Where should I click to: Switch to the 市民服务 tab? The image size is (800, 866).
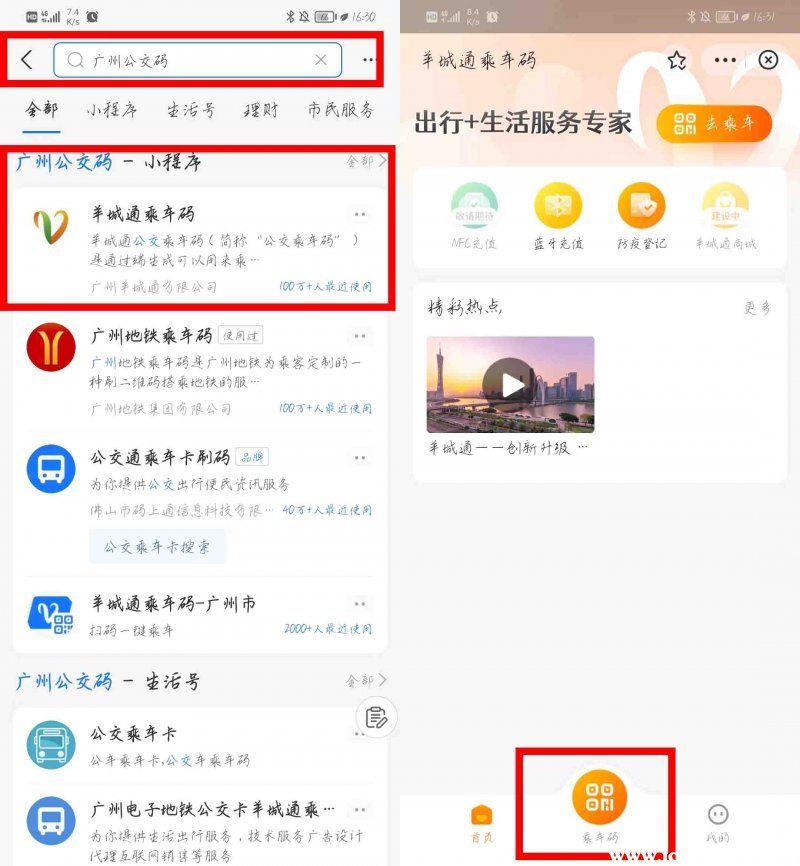pyautogui.click(x=340, y=110)
